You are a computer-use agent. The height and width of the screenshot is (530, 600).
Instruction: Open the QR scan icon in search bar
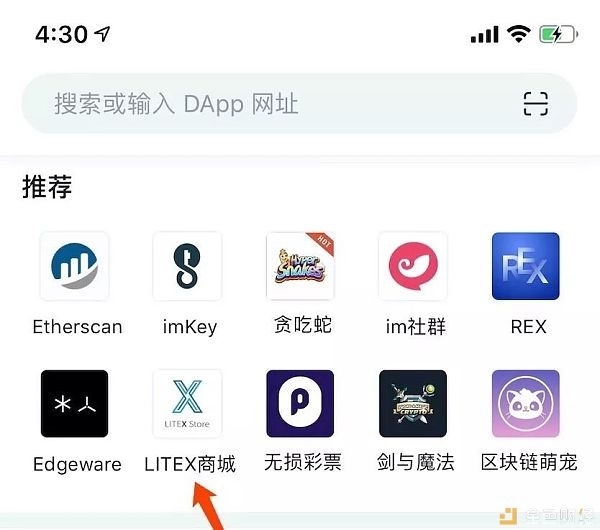pos(535,105)
